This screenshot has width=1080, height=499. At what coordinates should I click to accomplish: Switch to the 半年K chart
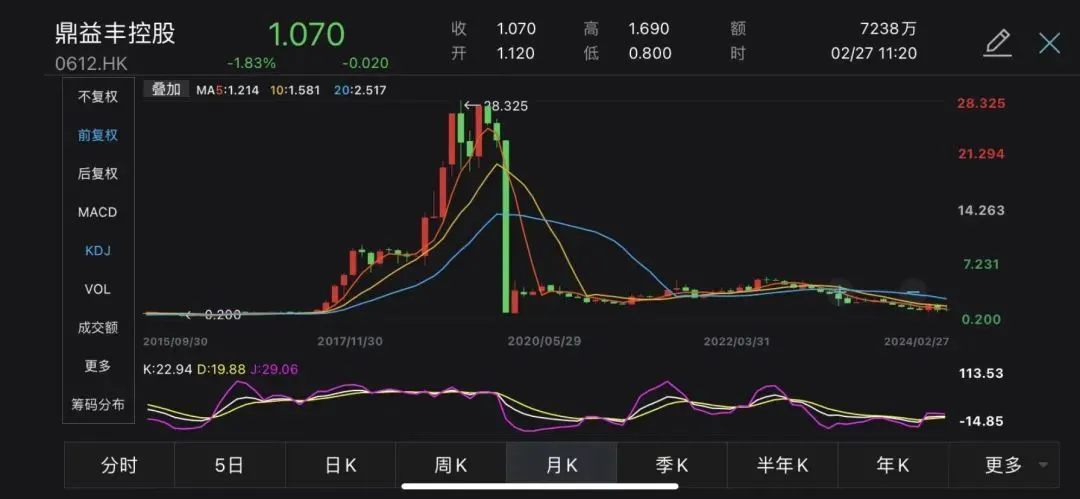point(782,465)
